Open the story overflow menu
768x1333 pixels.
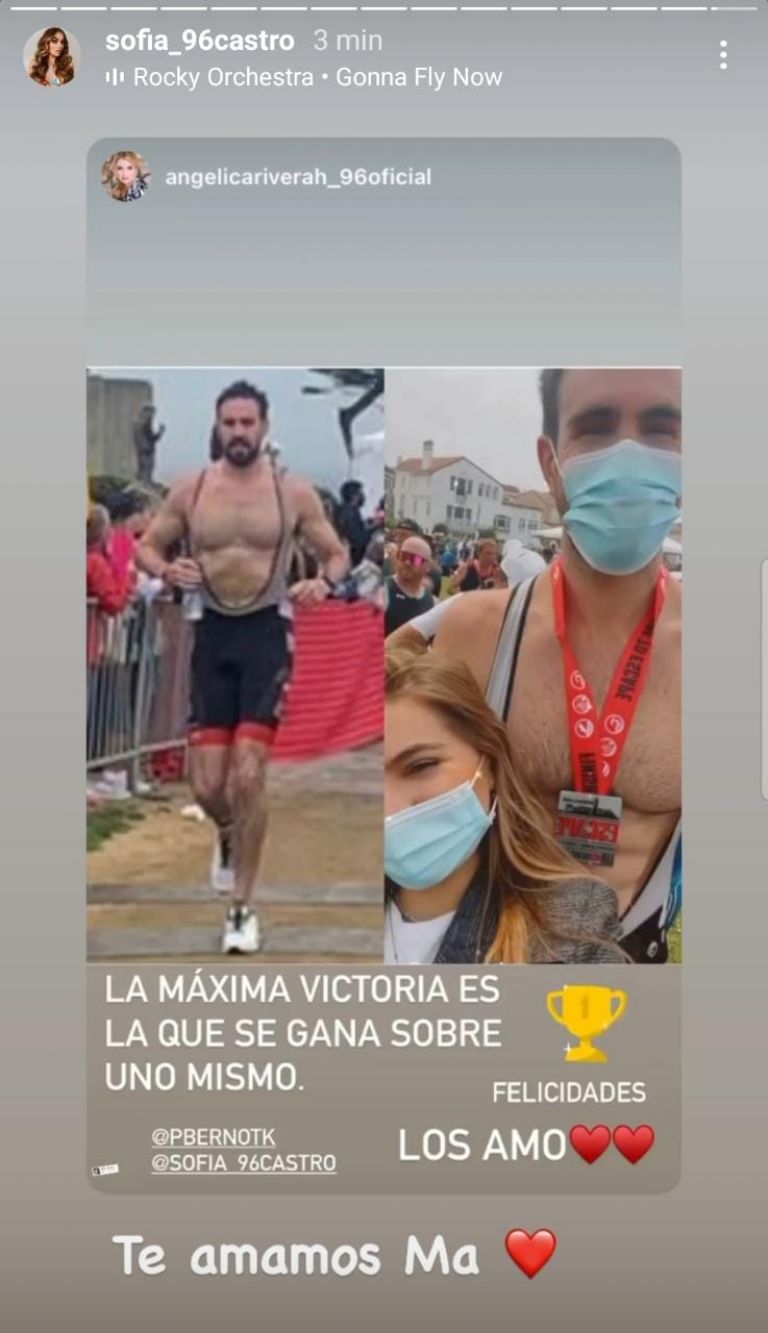[723, 55]
